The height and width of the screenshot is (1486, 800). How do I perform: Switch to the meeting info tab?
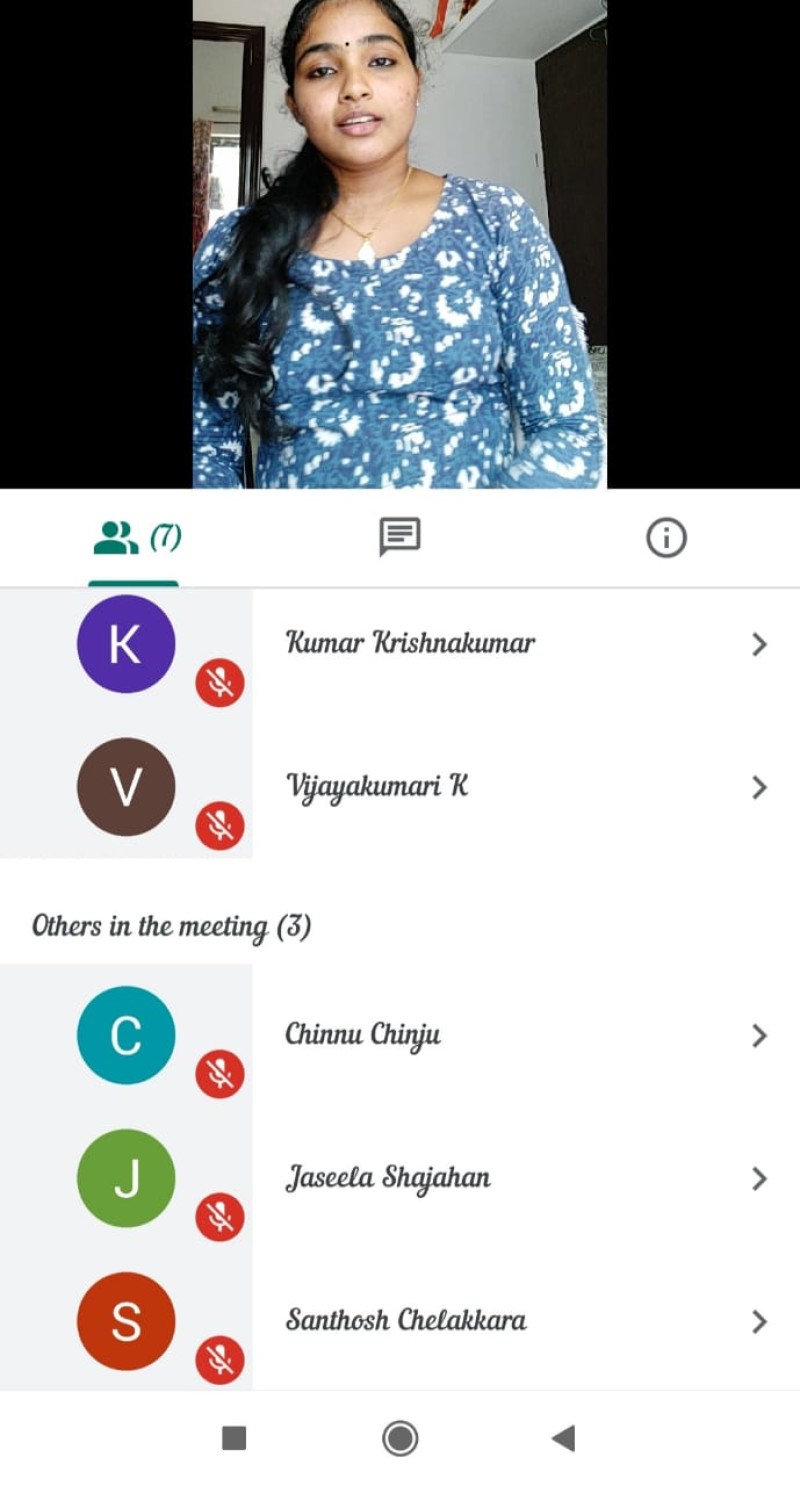tap(666, 539)
